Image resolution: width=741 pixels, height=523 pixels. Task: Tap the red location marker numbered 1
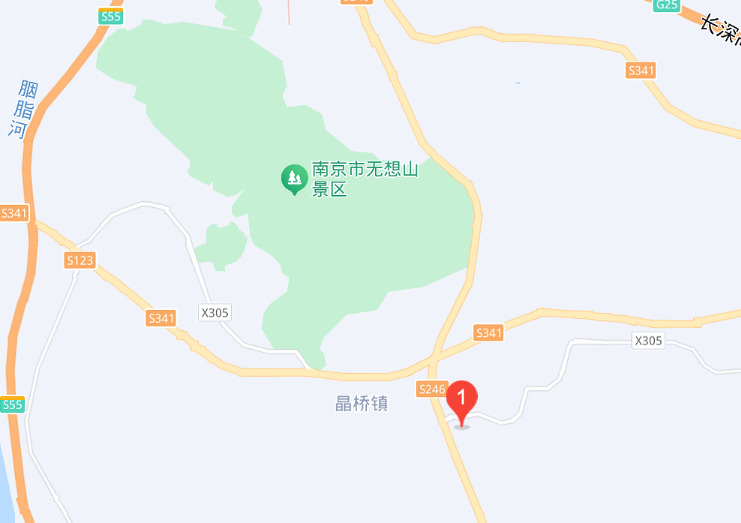point(461,400)
